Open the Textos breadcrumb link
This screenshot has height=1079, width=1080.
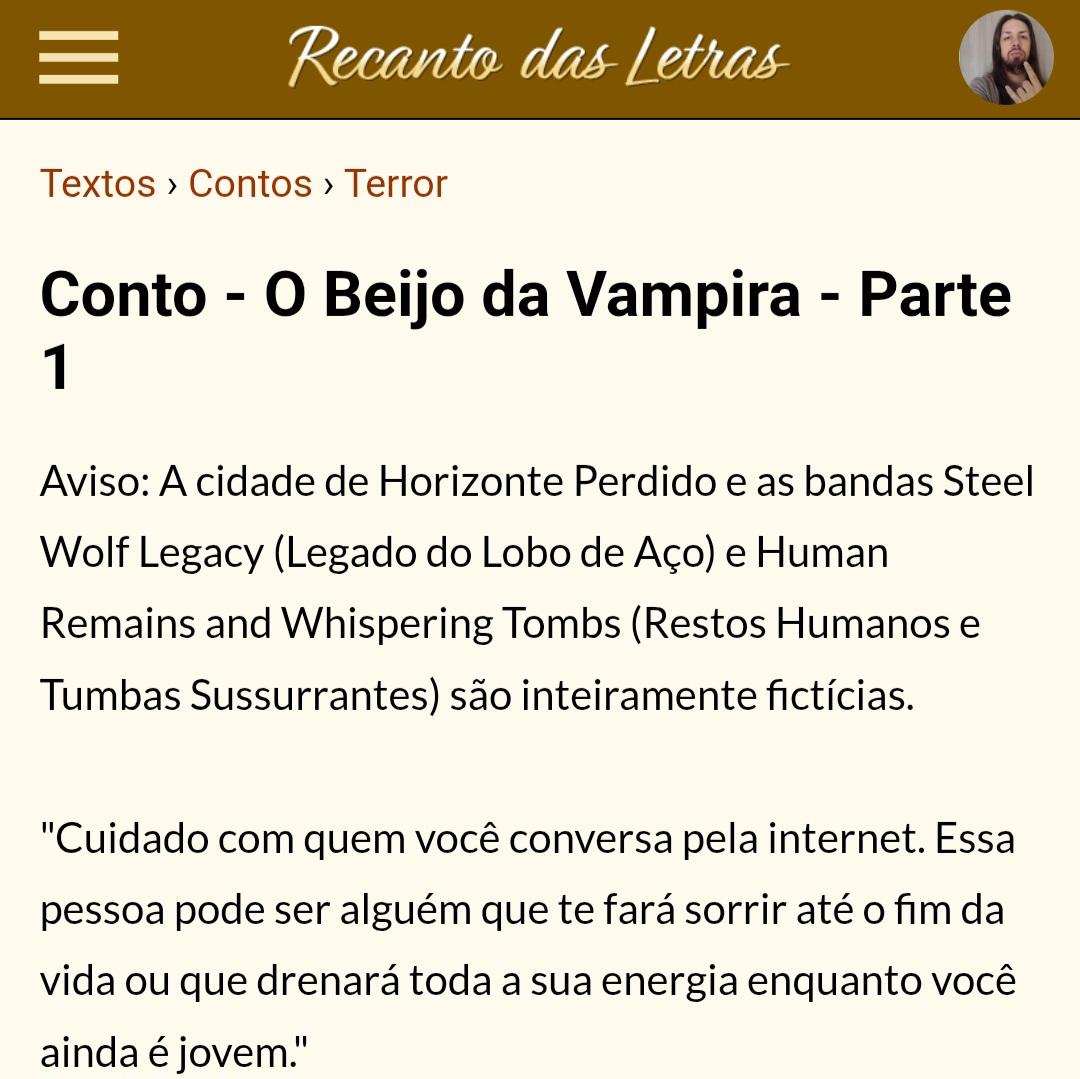98,184
